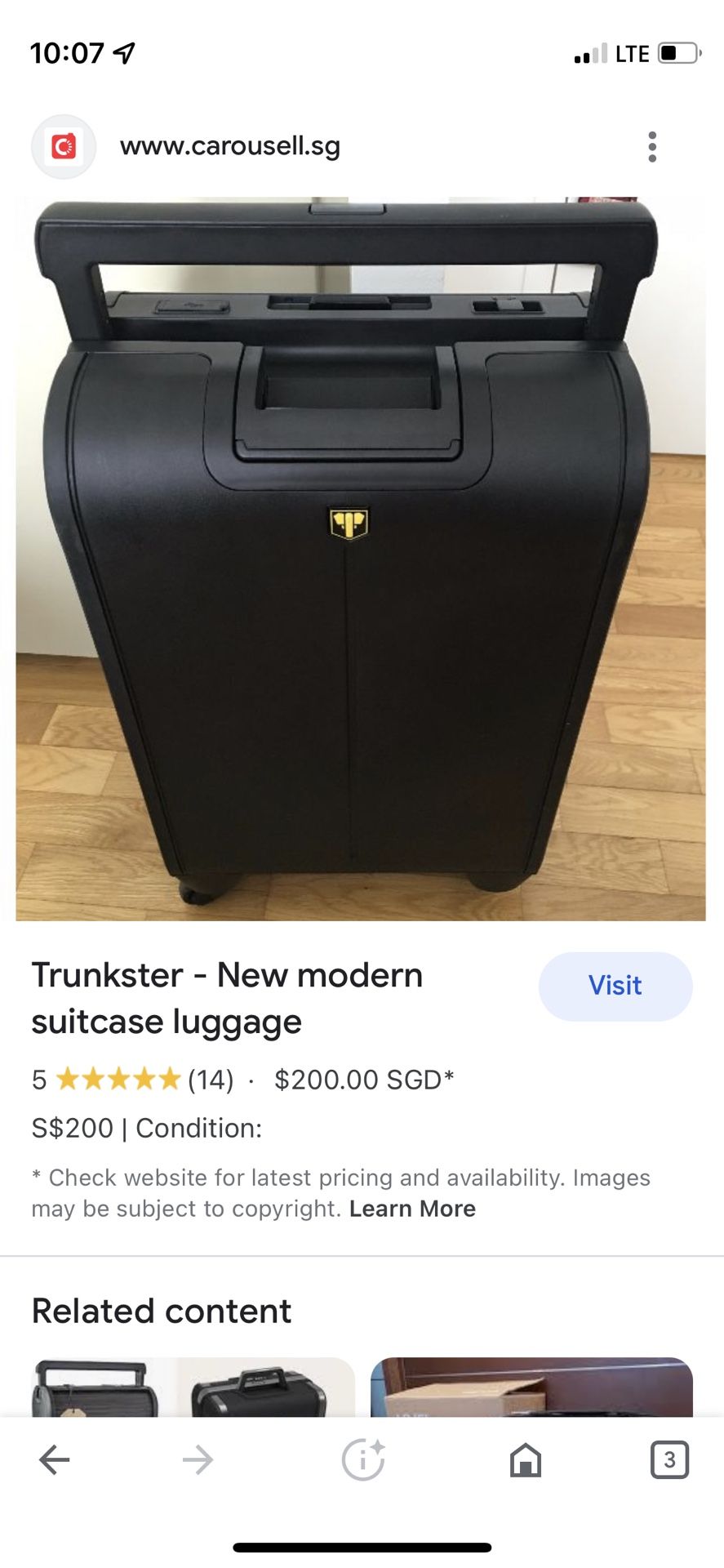Open the www.carousell.sg source link
Viewport: 724px width, 1568px height.
coord(229,146)
